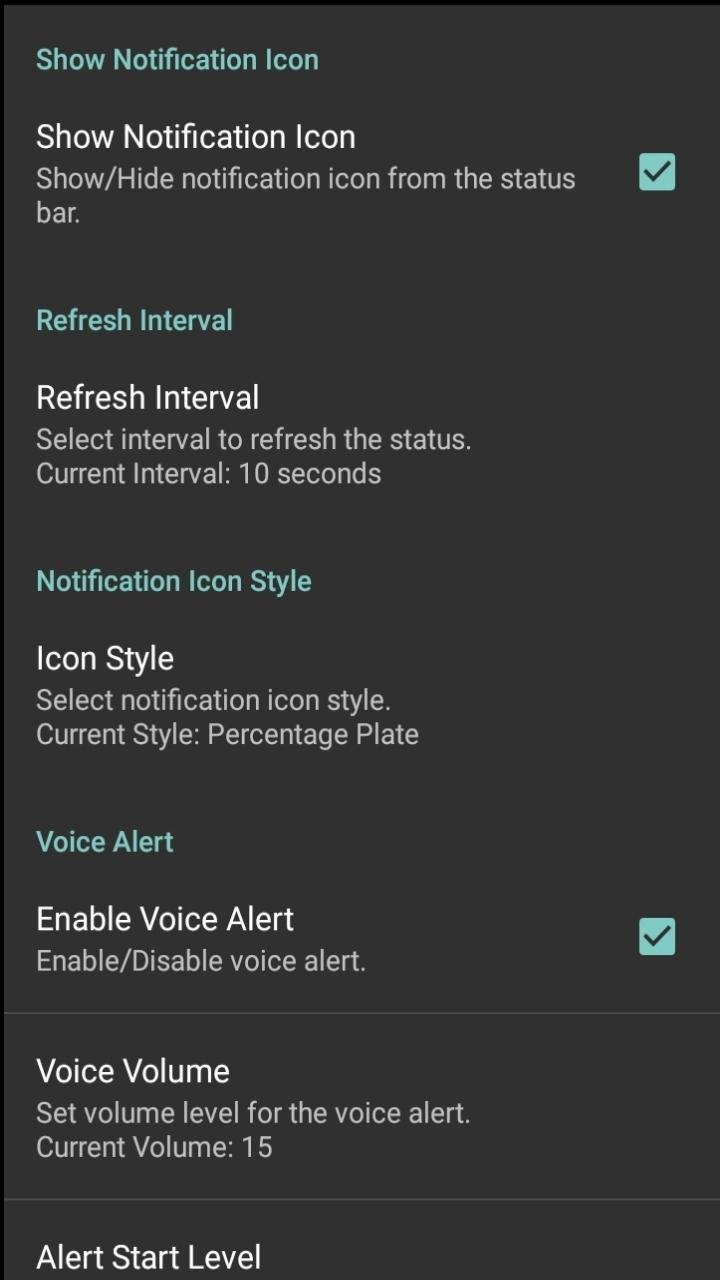Image resolution: width=720 pixels, height=1280 pixels.
Task: Open Icon Style selection
Action: click(227, 695)
